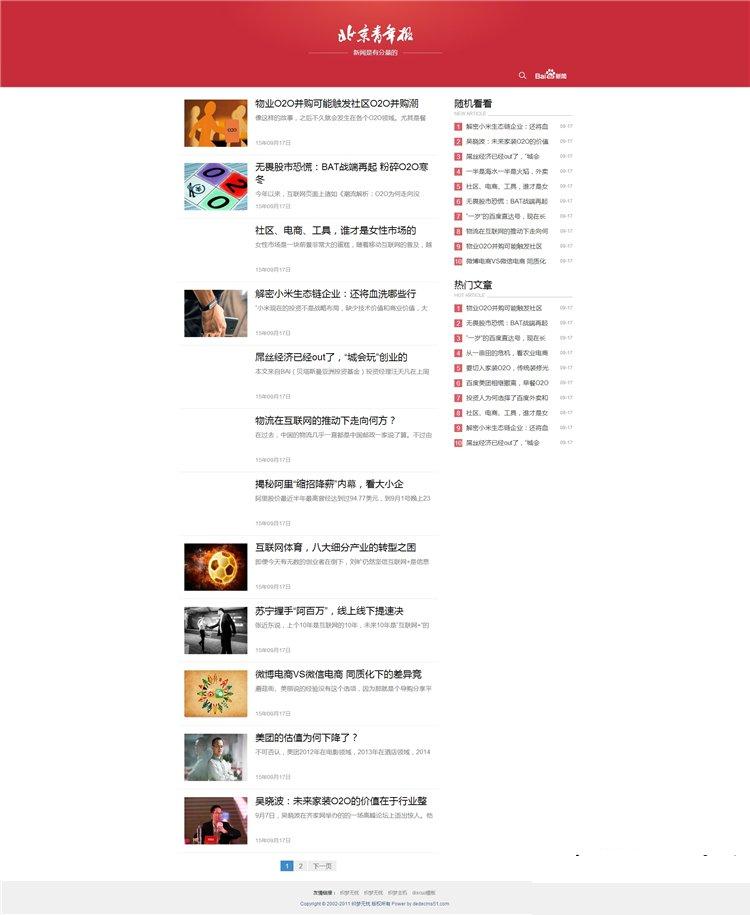
Task: Open article 美团的估值为何下降了？
Action: (306, 738)
